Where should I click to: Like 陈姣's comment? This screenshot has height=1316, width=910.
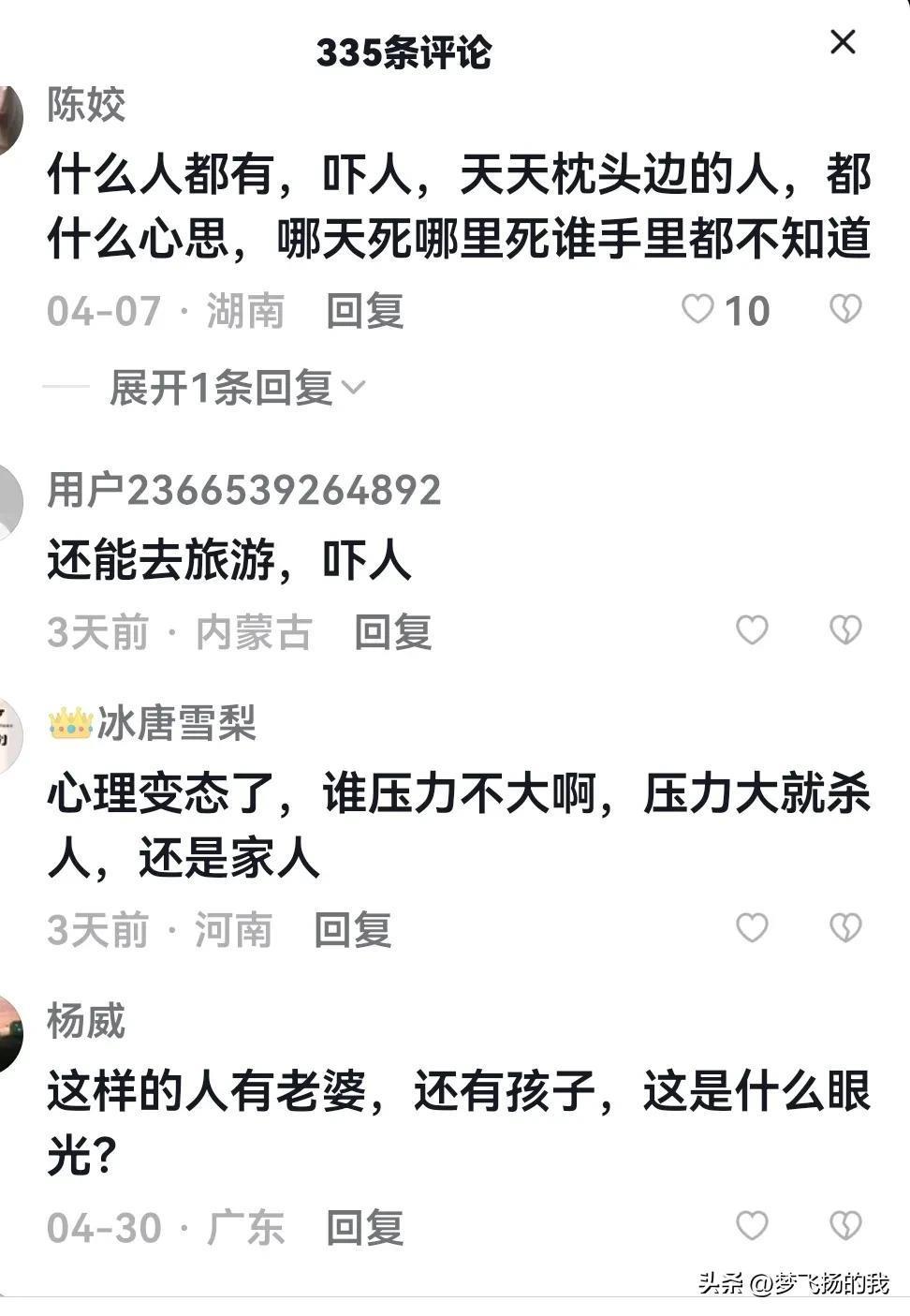tap(697, 309)
